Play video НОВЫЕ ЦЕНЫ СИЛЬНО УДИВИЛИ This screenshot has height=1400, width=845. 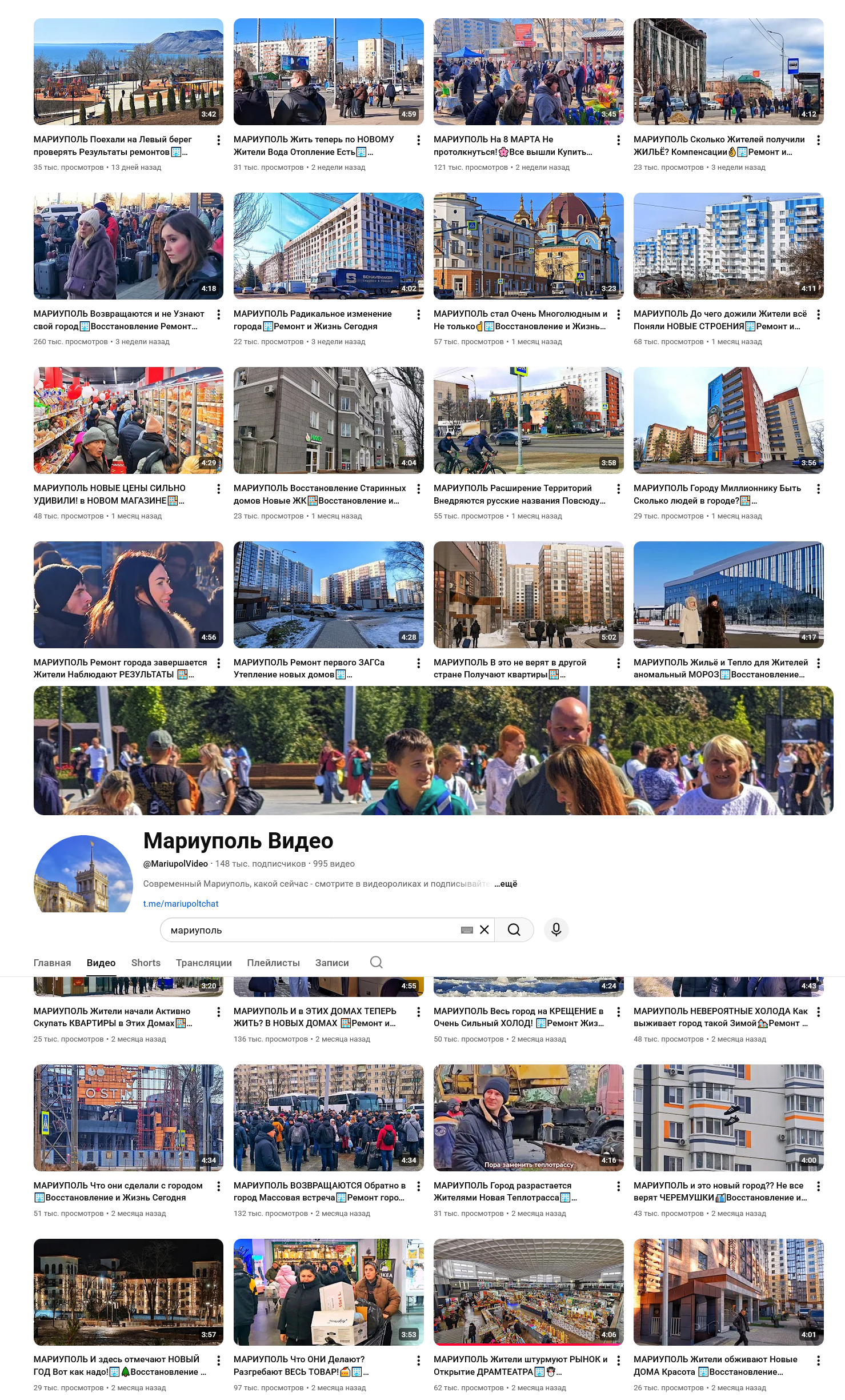128,420
